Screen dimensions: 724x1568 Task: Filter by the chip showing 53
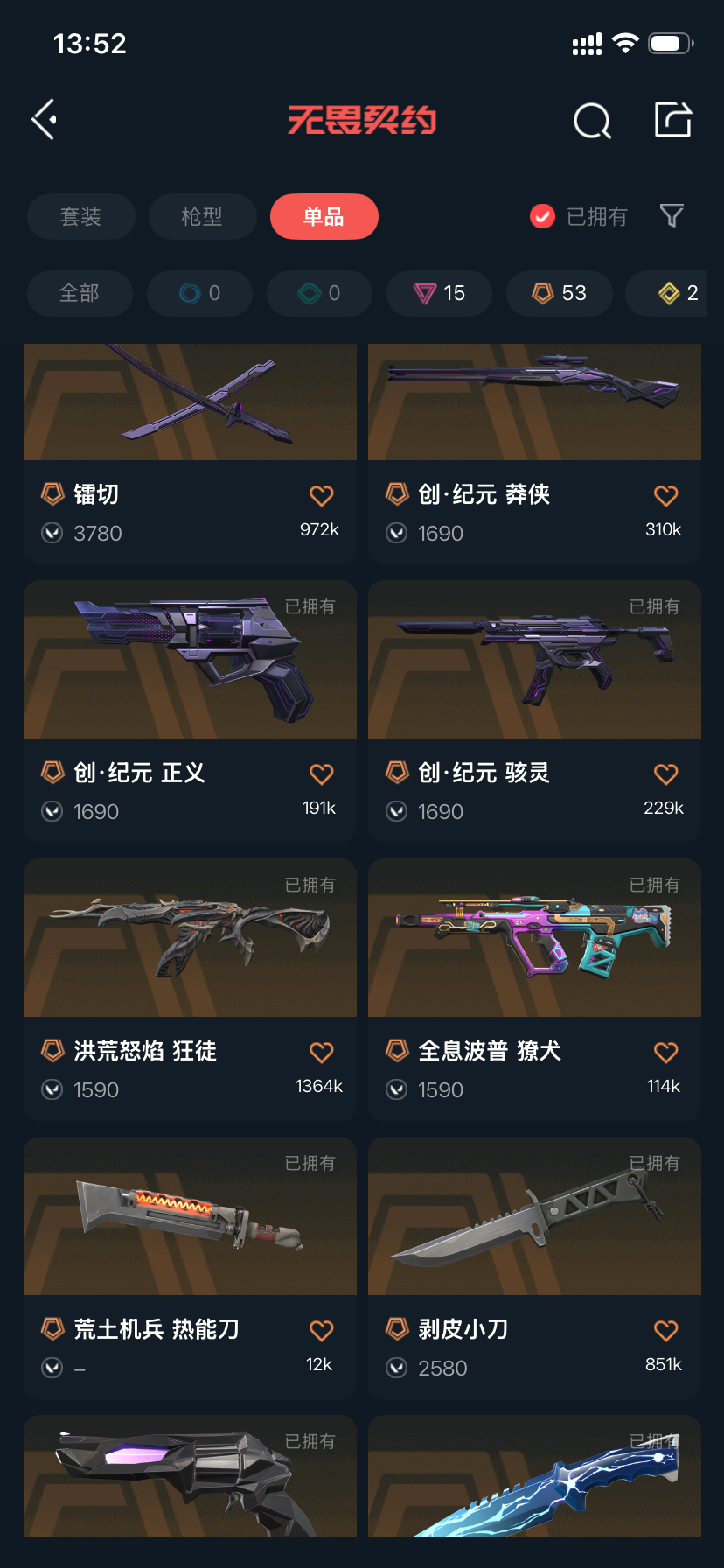pyautogui.click(x=560, y=293)
